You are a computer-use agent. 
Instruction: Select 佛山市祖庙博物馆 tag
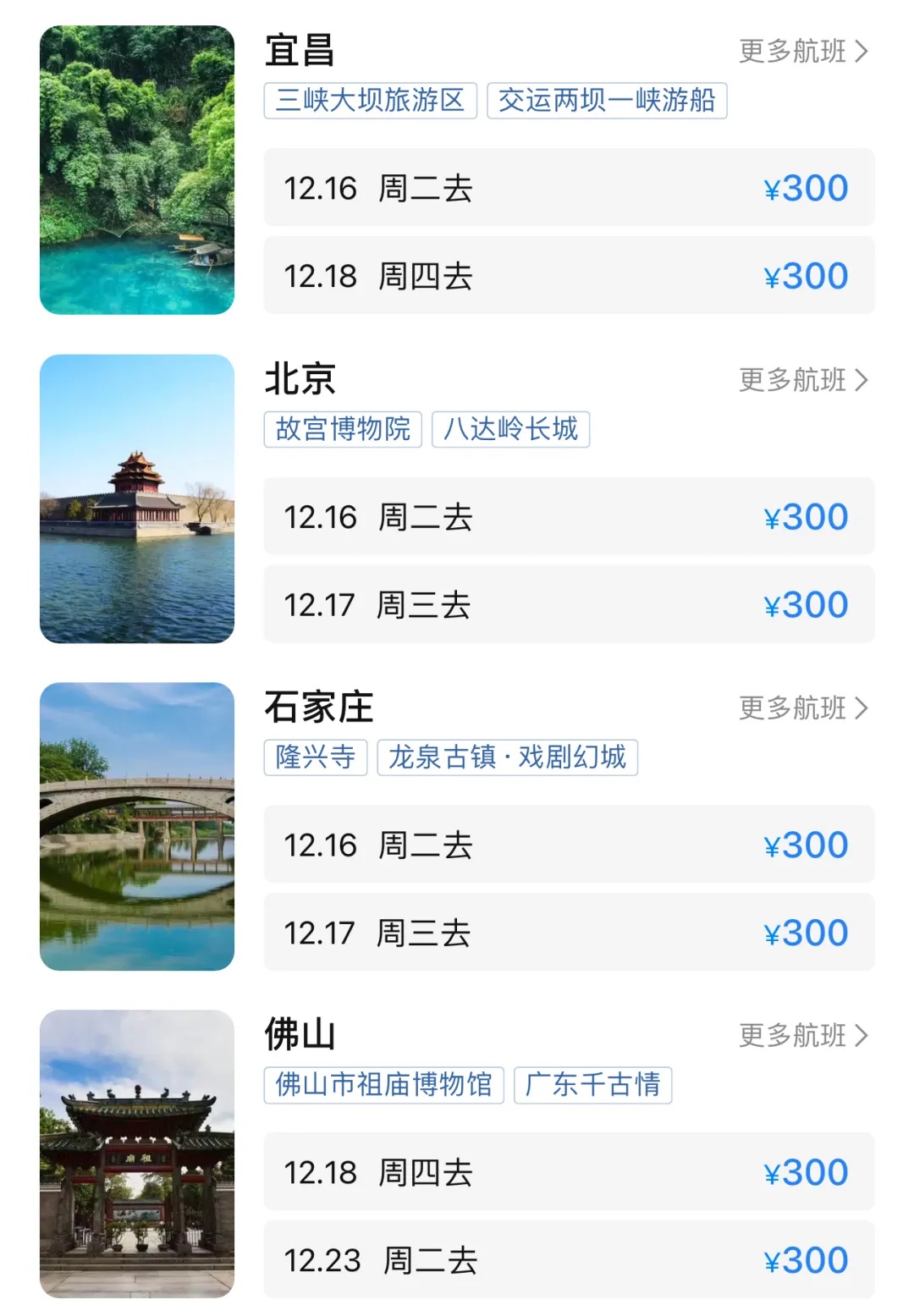pyautogui.click(x=383, y=1084)
